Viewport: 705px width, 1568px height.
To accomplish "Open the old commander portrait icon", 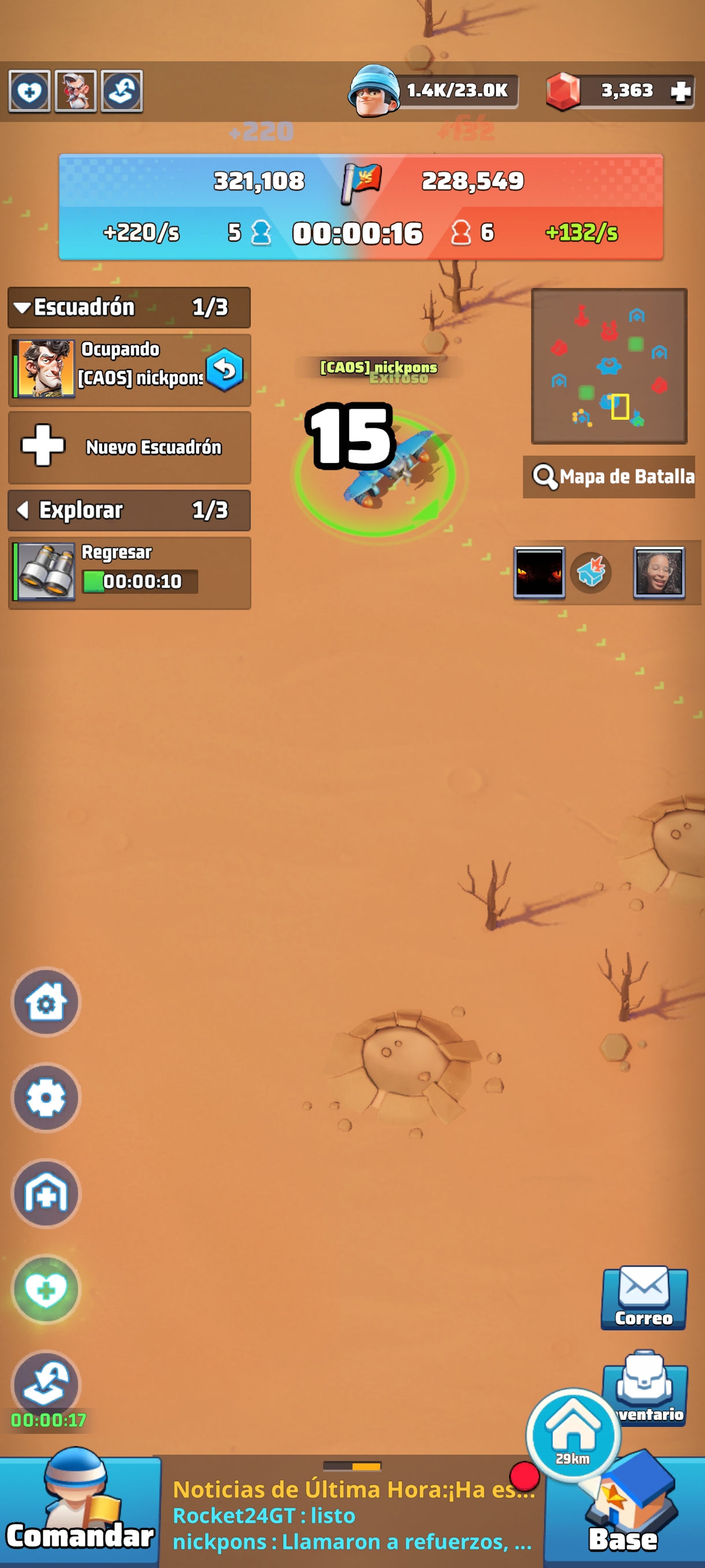I will click(x=76, y=91).
